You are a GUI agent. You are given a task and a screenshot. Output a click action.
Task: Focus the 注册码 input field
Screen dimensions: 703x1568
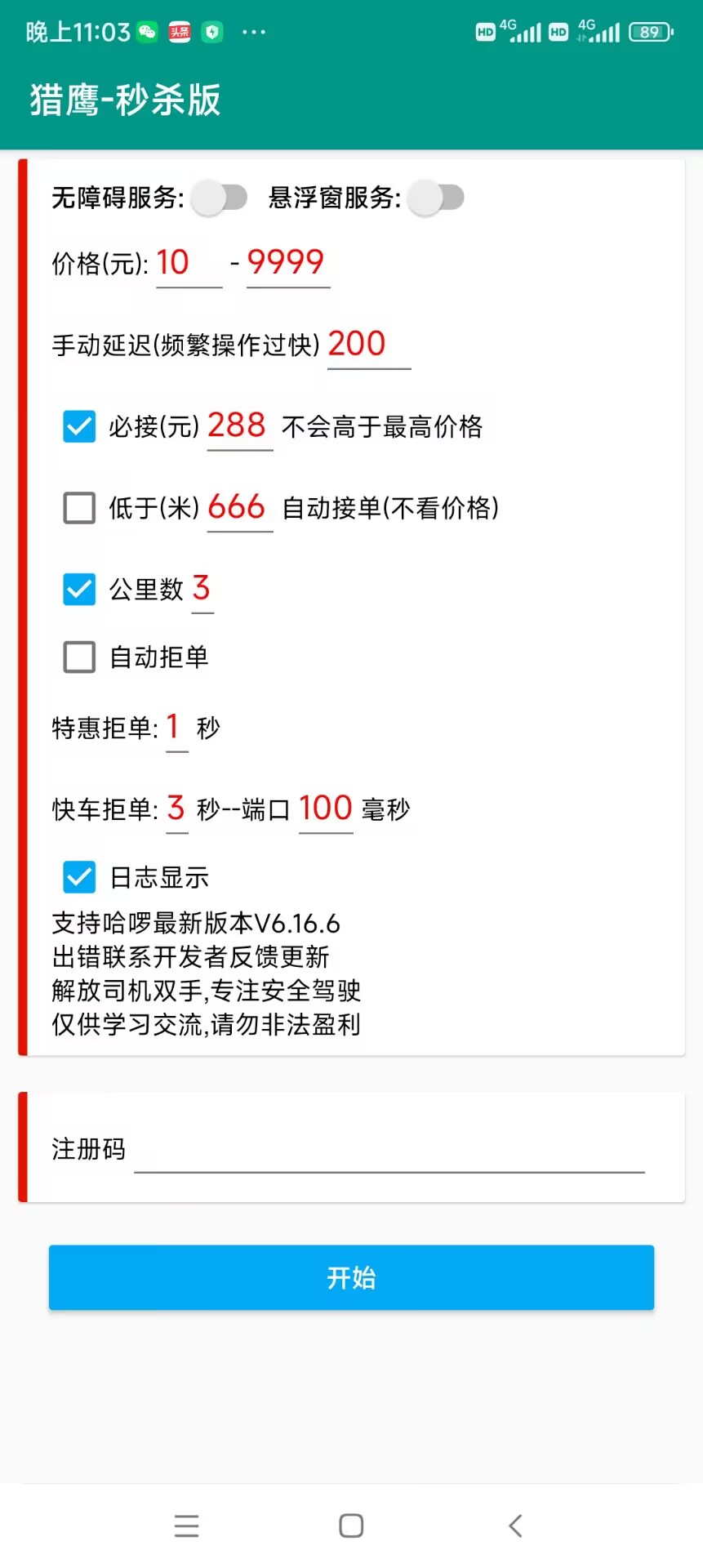[x=389, y=1149]
